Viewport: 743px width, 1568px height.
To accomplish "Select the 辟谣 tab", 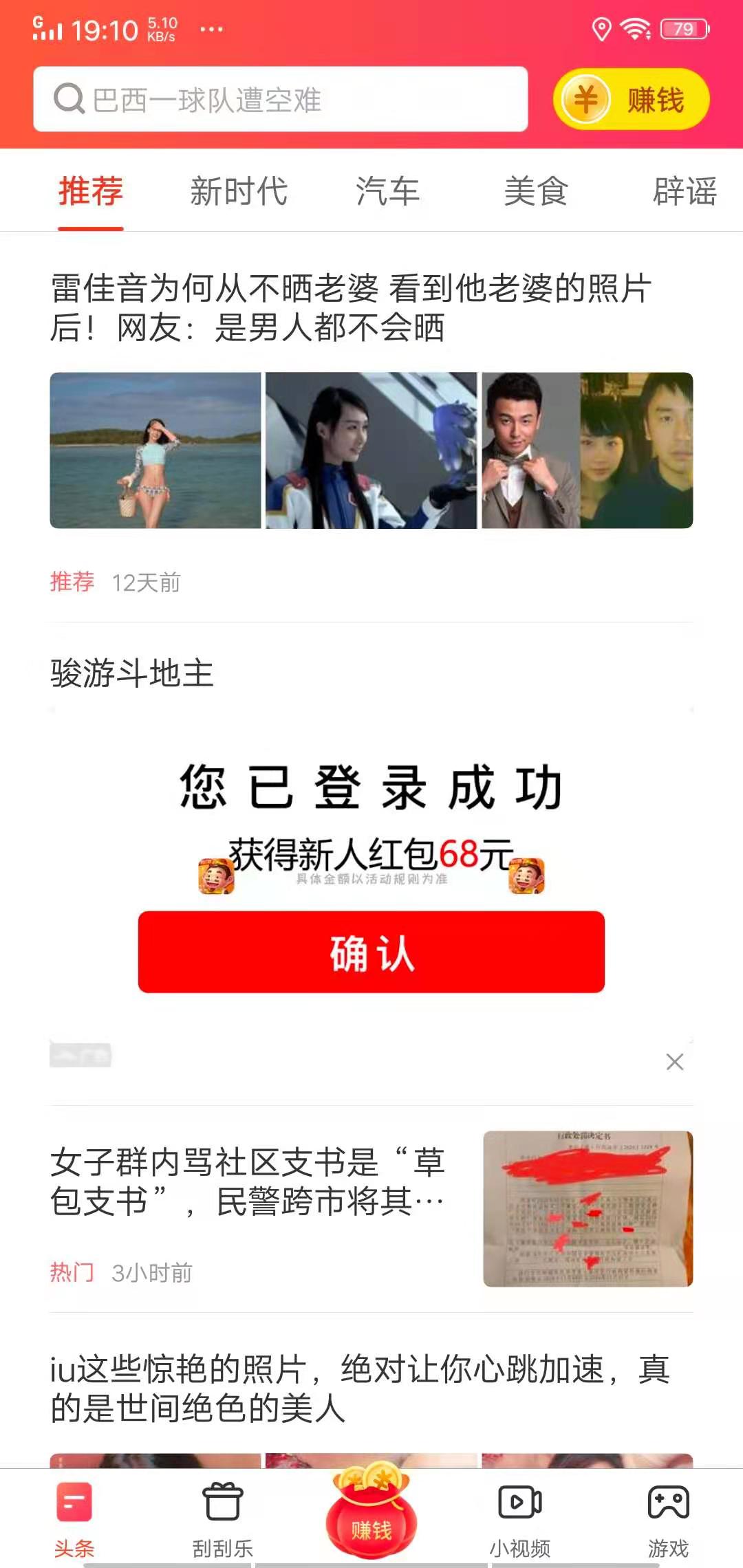I will coord(685,193).
